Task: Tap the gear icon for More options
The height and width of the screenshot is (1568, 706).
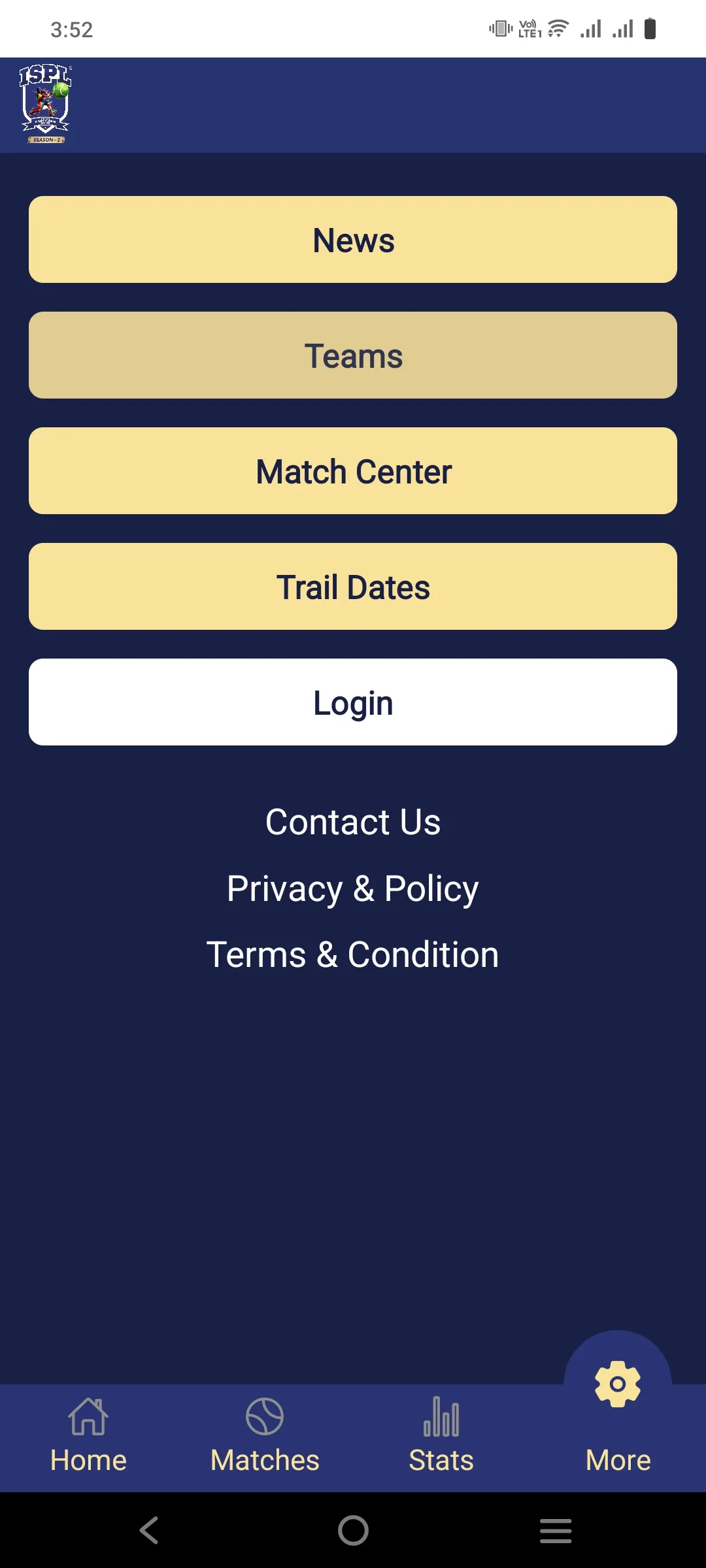Action: click(x=616, y=1384)
